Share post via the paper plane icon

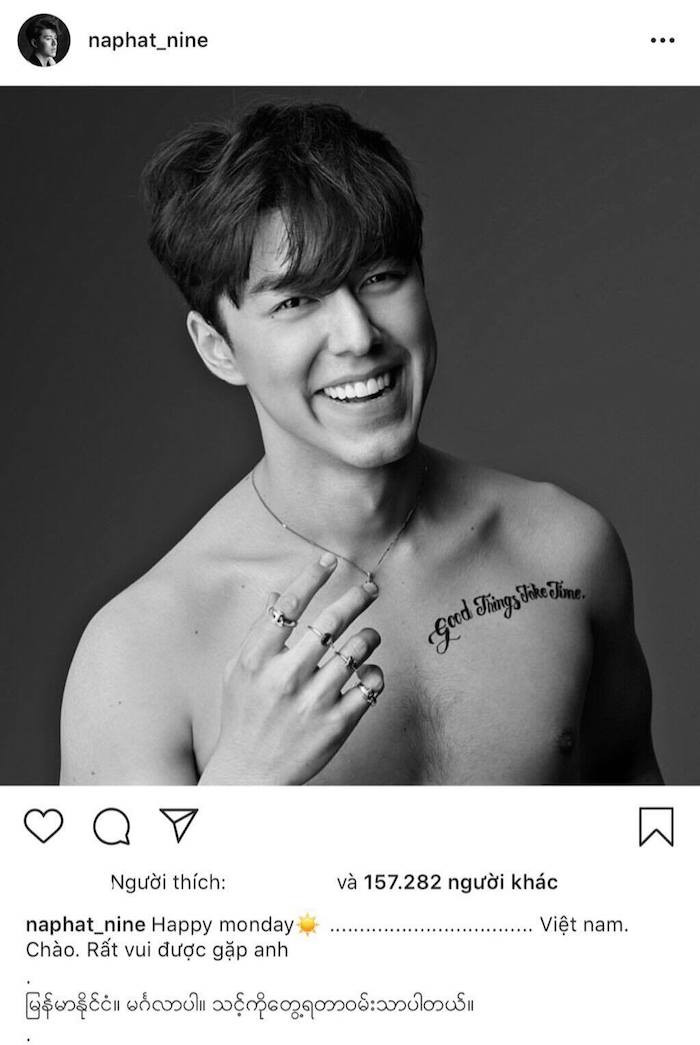tap(179, 825)
